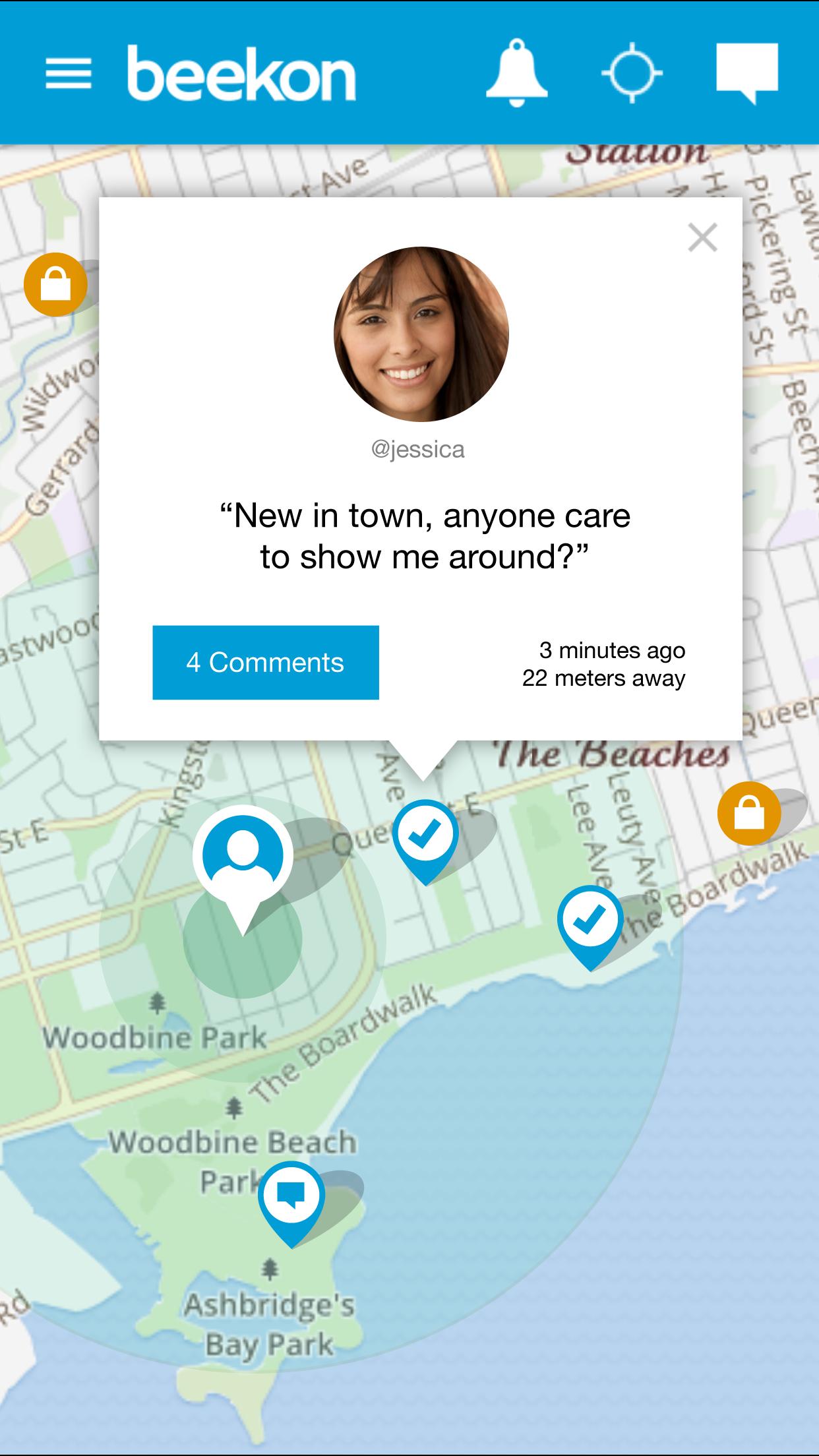Select the chat bubble pin near Woodbine Beach Park
Viewport: 819px width, 1456px height.
click(x=291, y=1199)
